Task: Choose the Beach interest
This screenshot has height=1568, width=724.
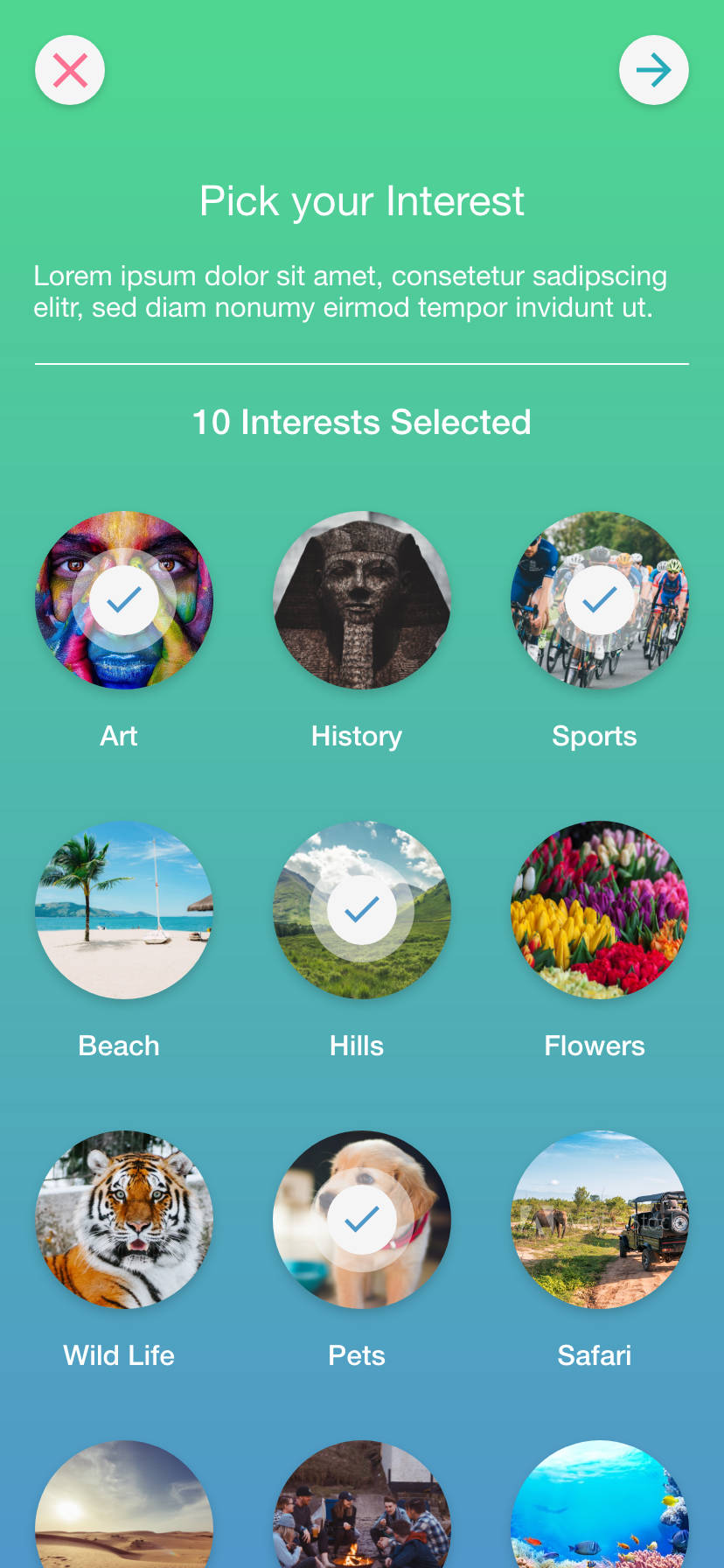Action: click(124, 910)
